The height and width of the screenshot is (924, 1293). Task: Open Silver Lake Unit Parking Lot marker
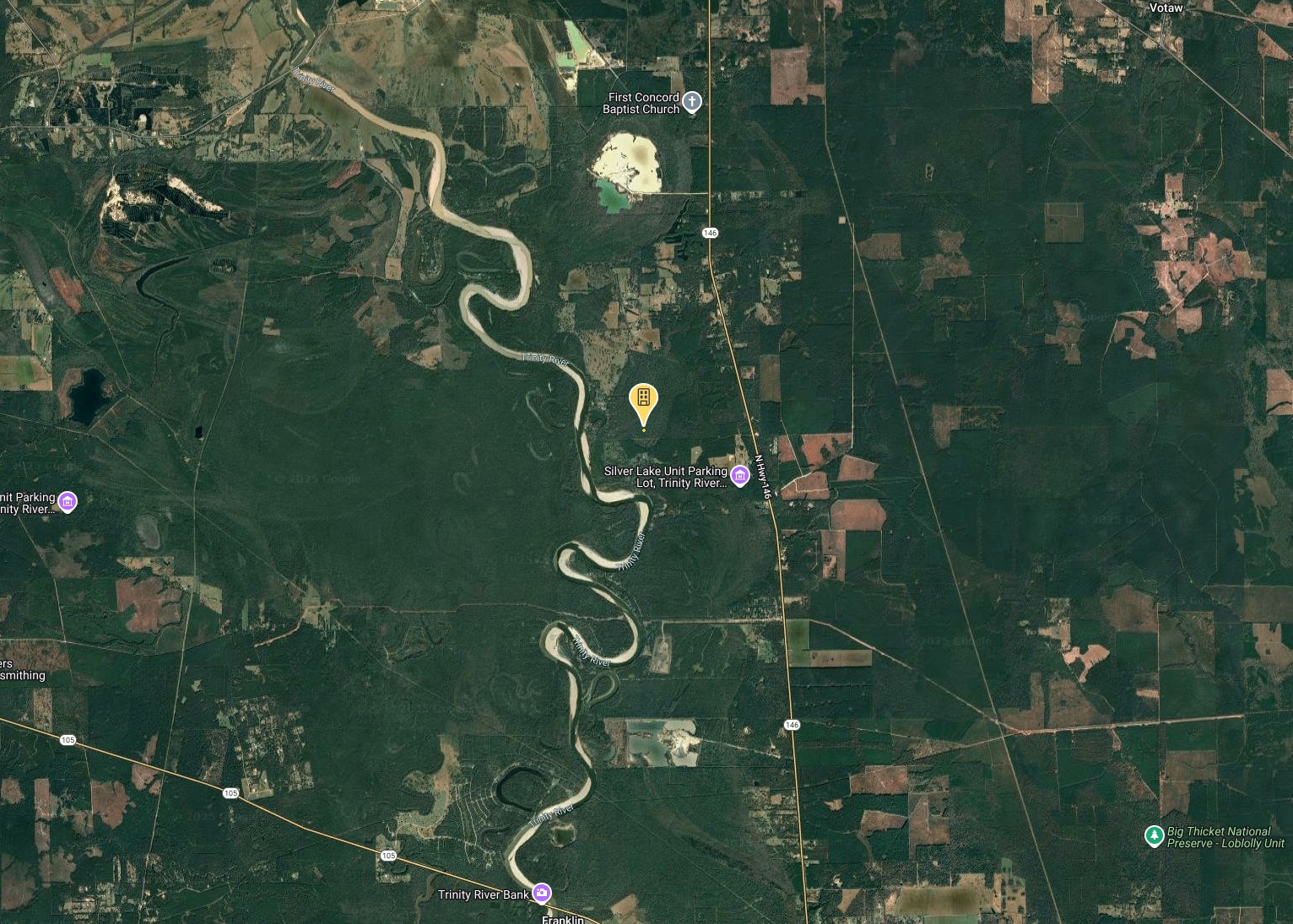tap(739, 476)
